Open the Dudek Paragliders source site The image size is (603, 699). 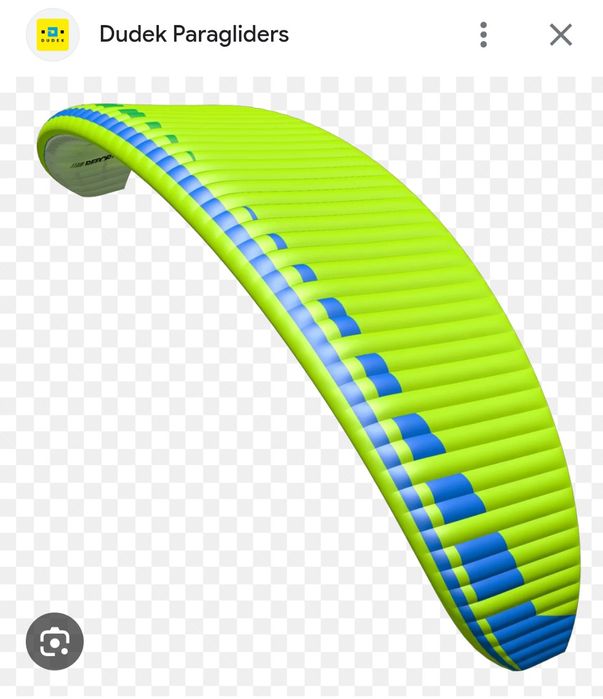tap(193, 35)
